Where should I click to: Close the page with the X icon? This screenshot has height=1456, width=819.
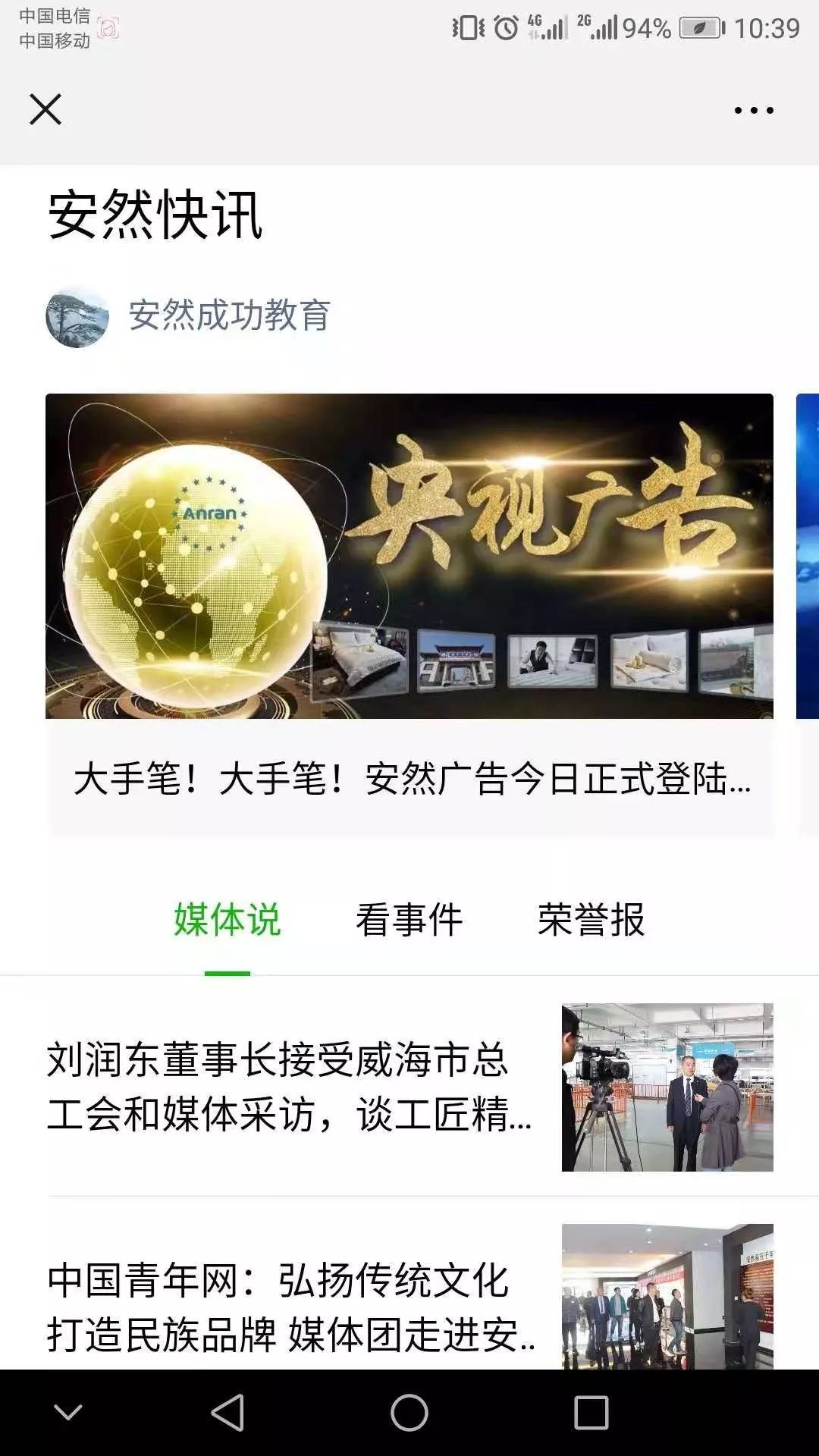(45, 109)
